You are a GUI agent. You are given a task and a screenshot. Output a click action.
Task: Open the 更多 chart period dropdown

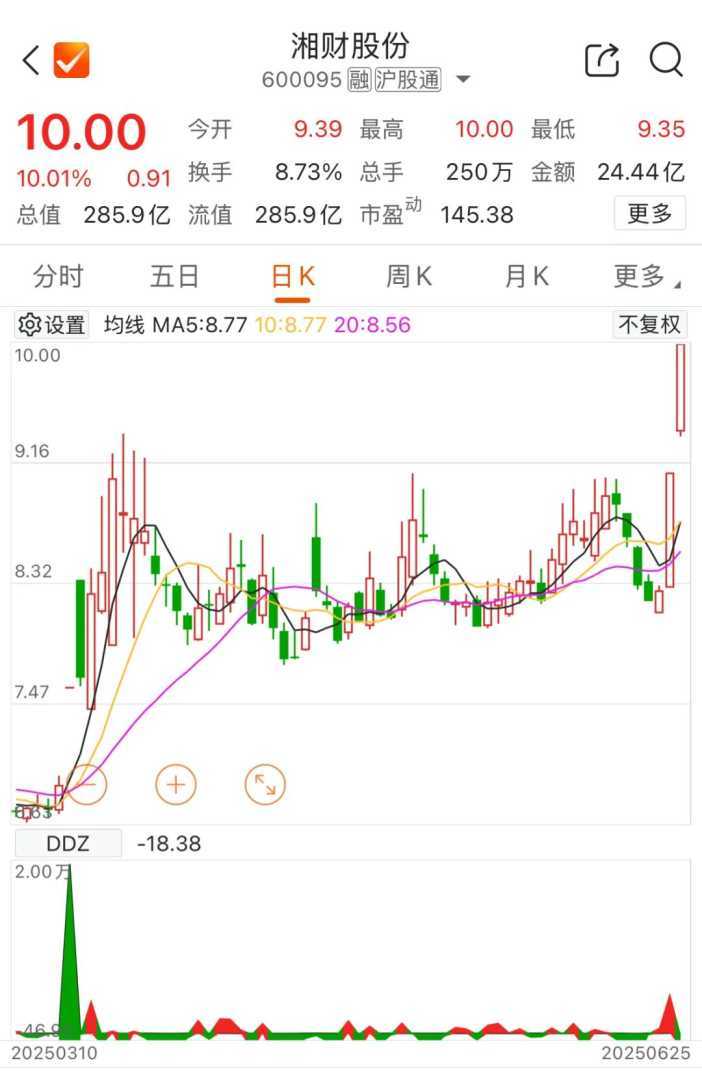pyautogui.click(x=645, y=277)
